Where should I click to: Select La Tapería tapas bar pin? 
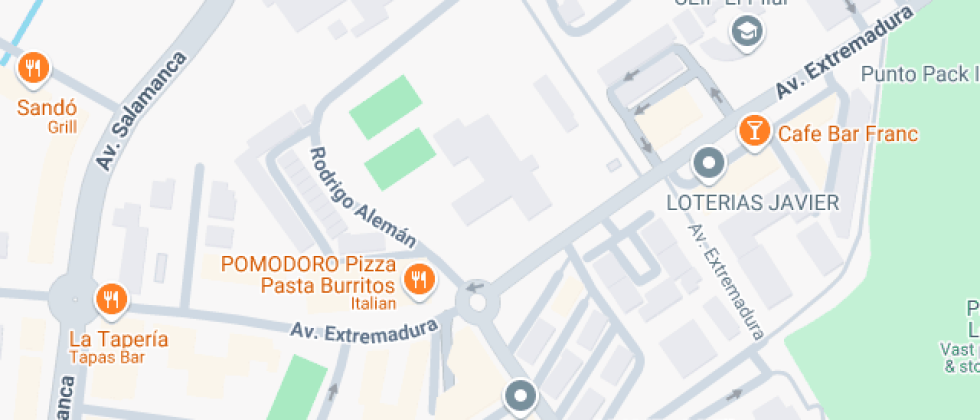point(110,298)
